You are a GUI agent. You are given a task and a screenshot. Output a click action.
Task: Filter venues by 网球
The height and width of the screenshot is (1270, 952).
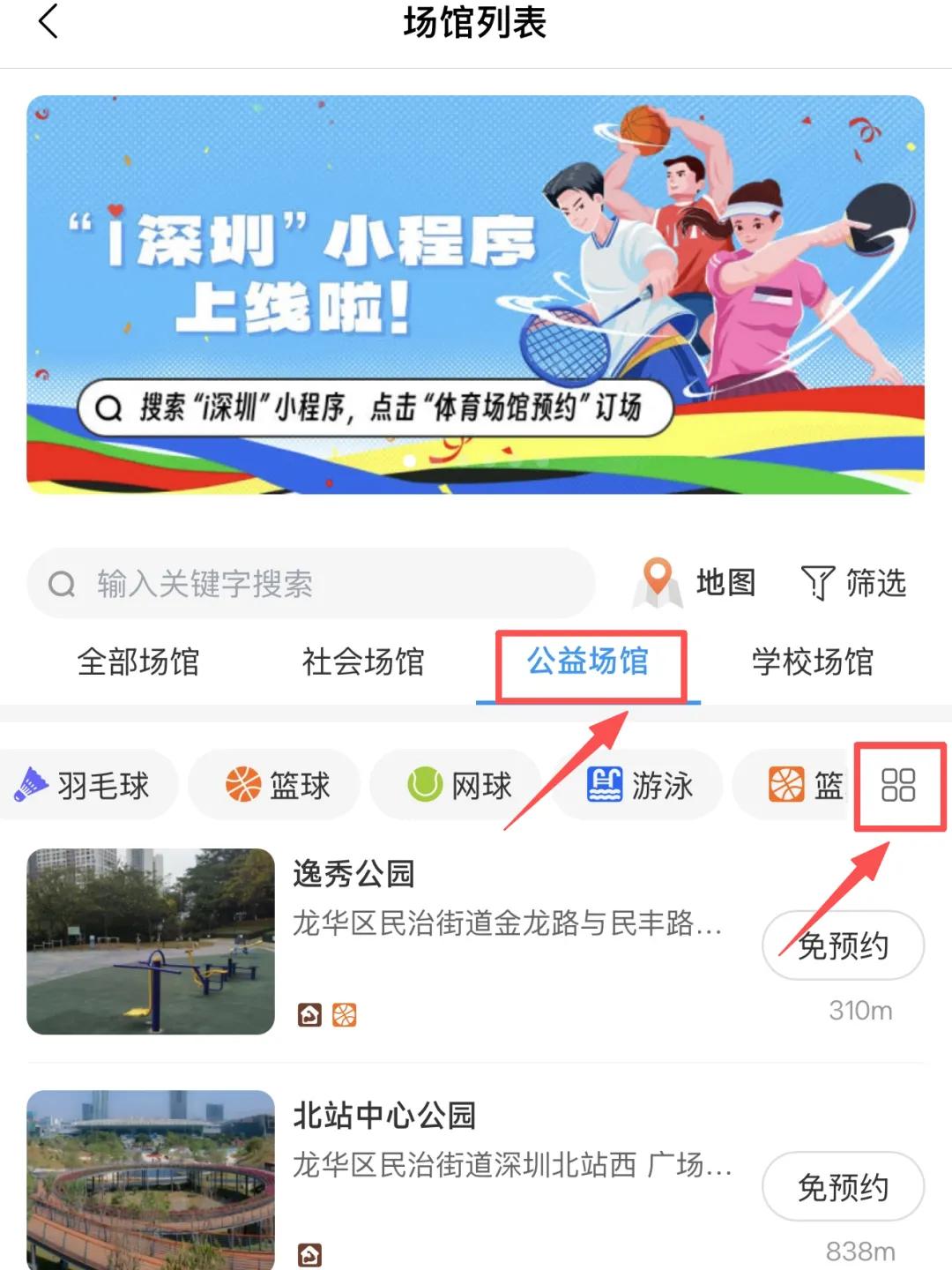[x=459, y=785]
